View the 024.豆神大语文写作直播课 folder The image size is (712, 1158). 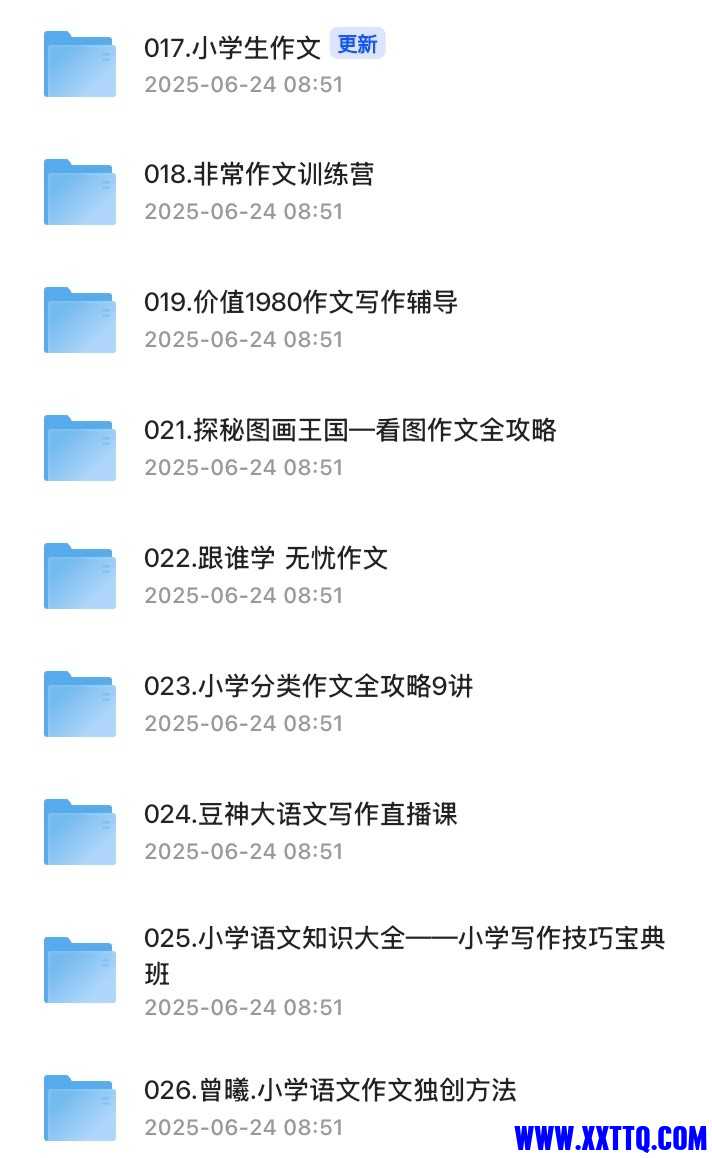click(x=300, y=815)
